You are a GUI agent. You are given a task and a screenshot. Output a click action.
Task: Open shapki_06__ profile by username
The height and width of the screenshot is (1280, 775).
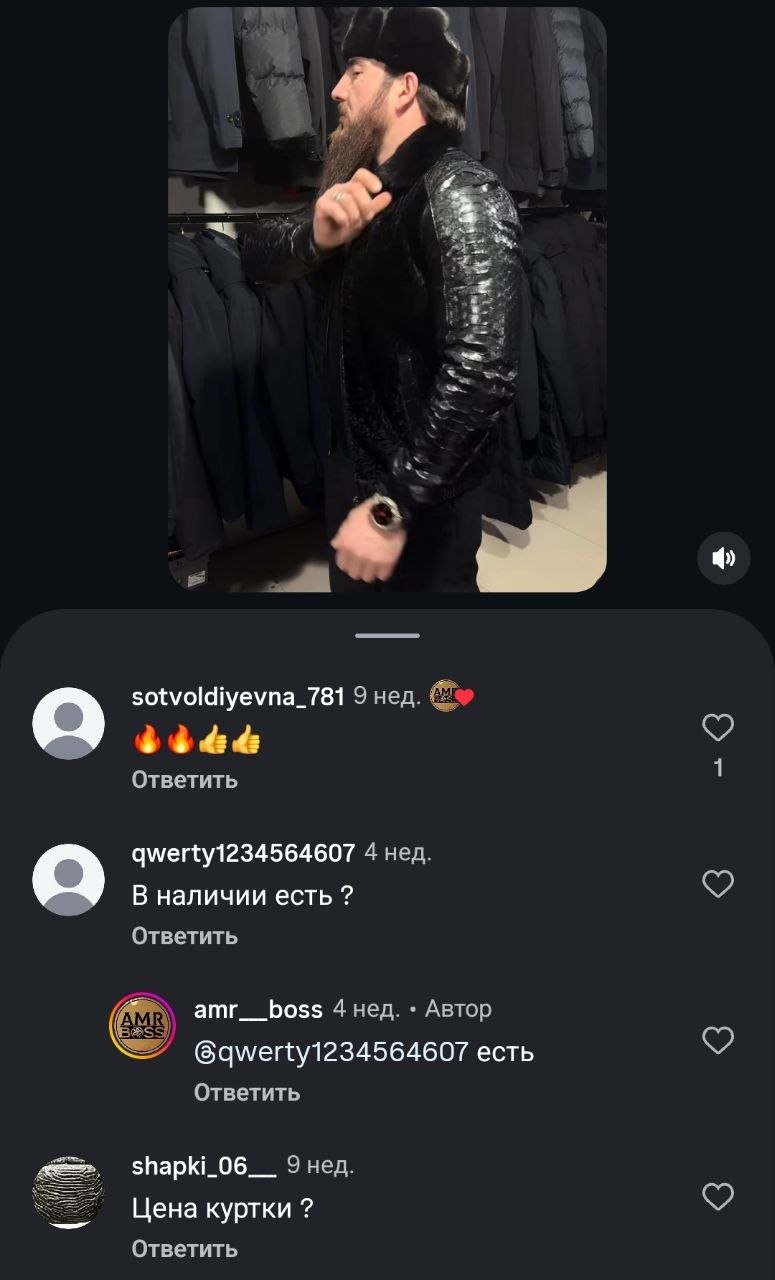(x=204, y=1166)
